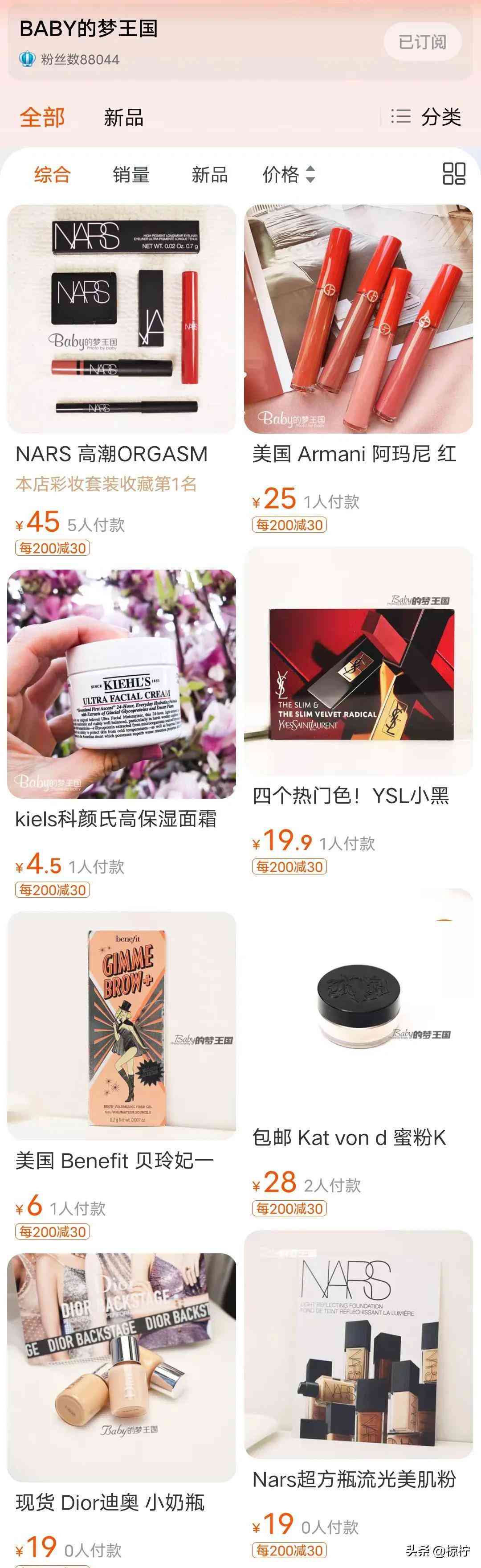Image resolution: width=481 pixels, height=1568 pixels.
Task: Tap the 已订阅 subscribed button
Action: pyautogui.click(x=422, y=42)
